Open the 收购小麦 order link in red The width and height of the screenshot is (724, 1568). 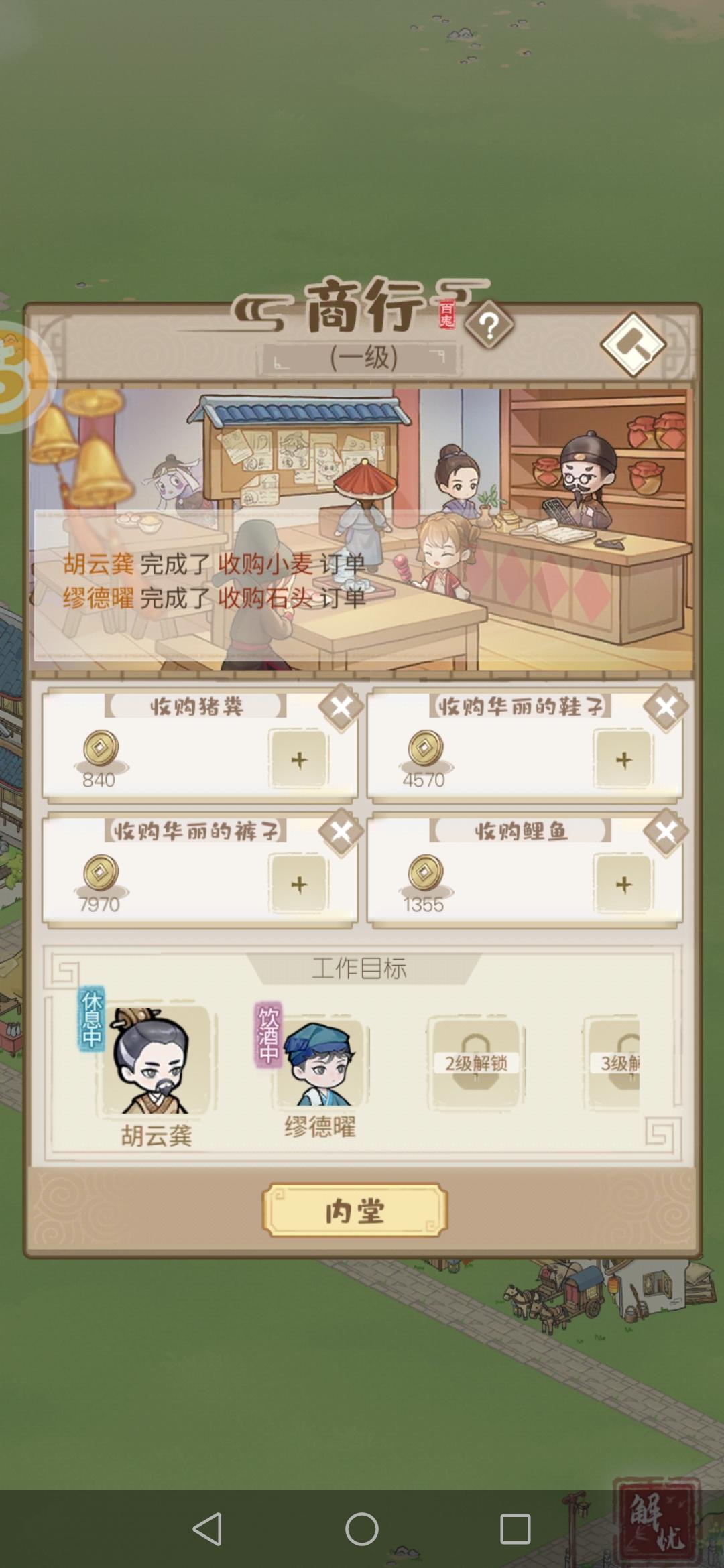click(267, 565)
